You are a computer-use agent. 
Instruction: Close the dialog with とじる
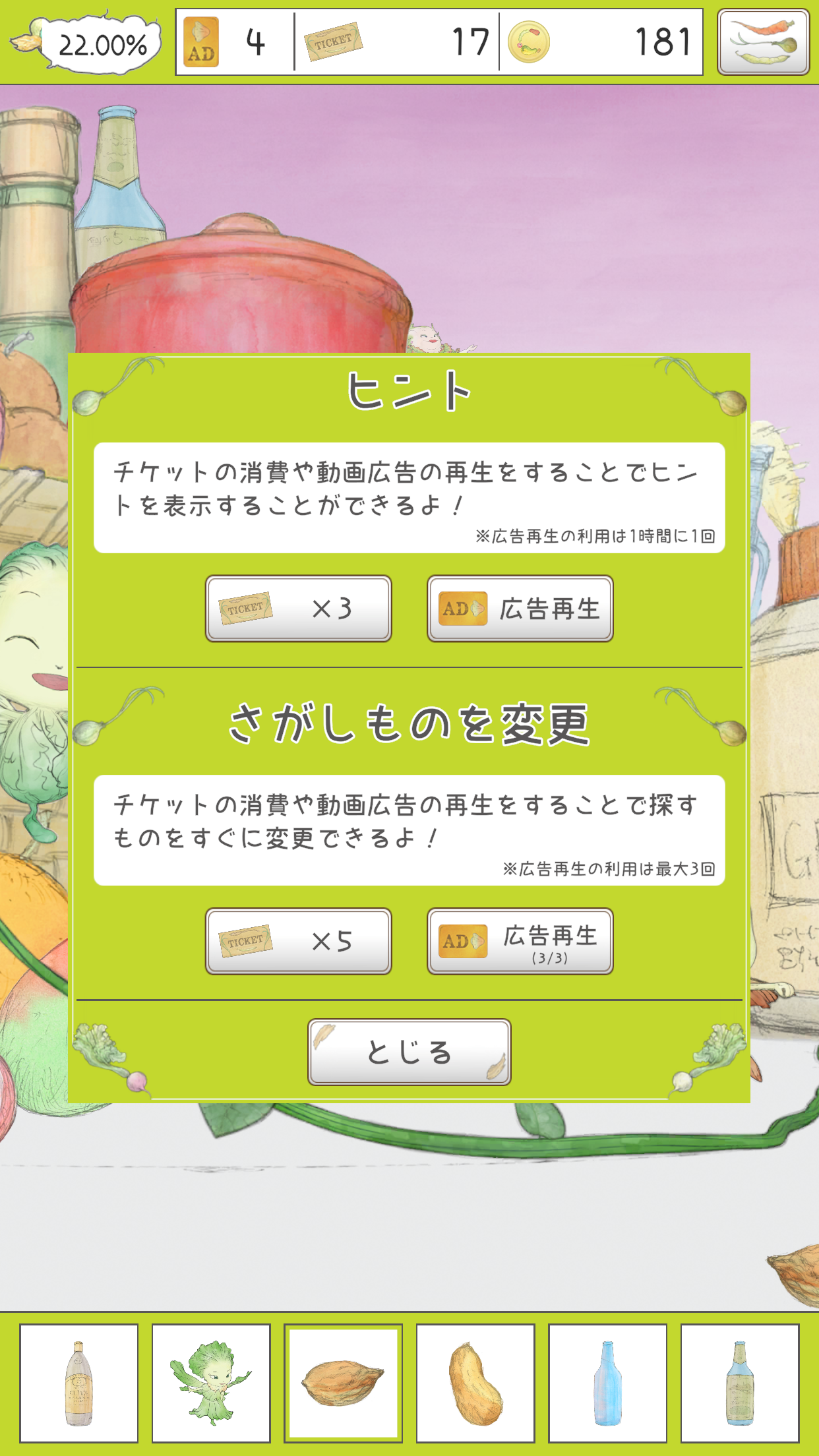409,1052
